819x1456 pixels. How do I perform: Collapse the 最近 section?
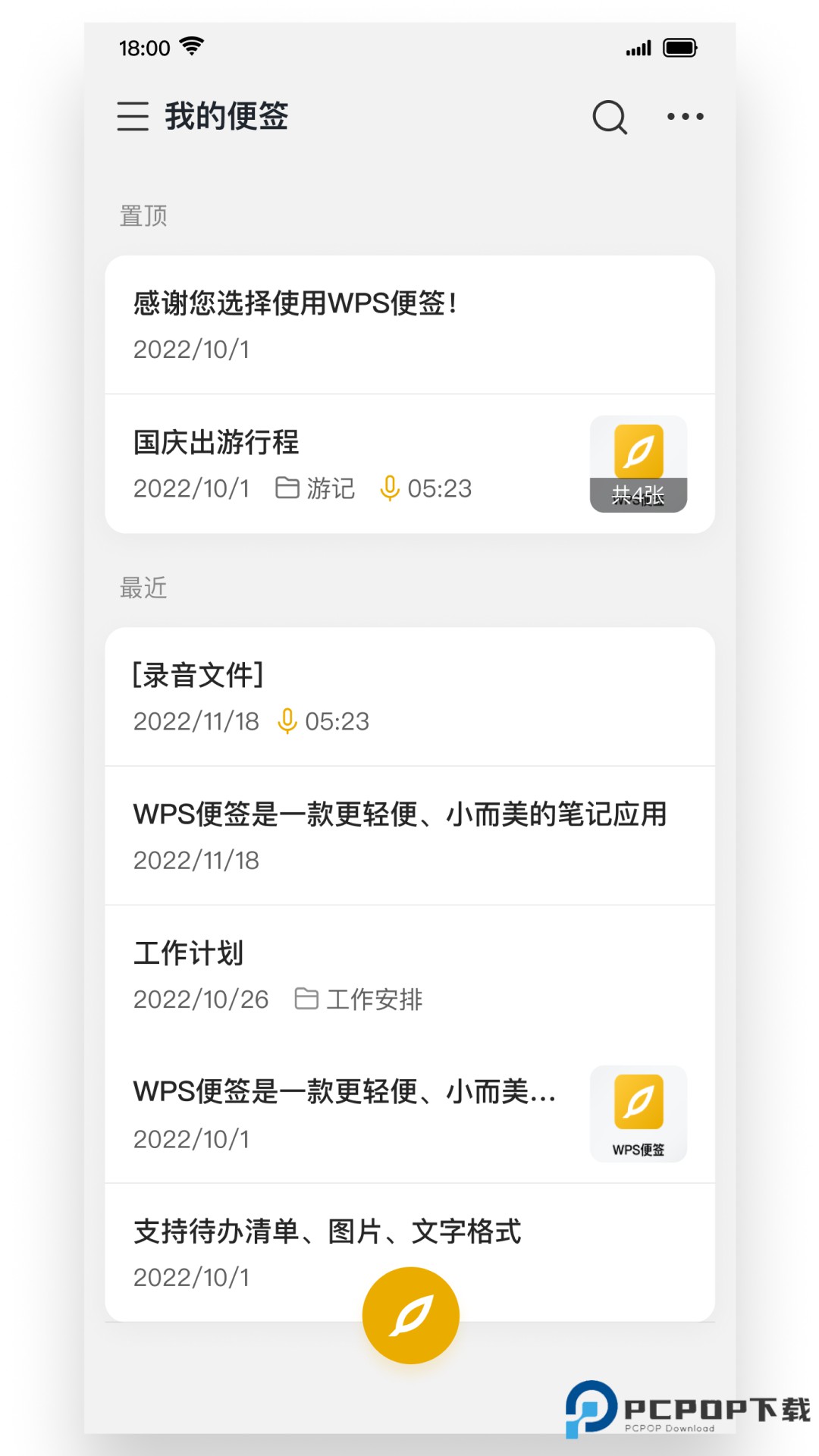144,588
